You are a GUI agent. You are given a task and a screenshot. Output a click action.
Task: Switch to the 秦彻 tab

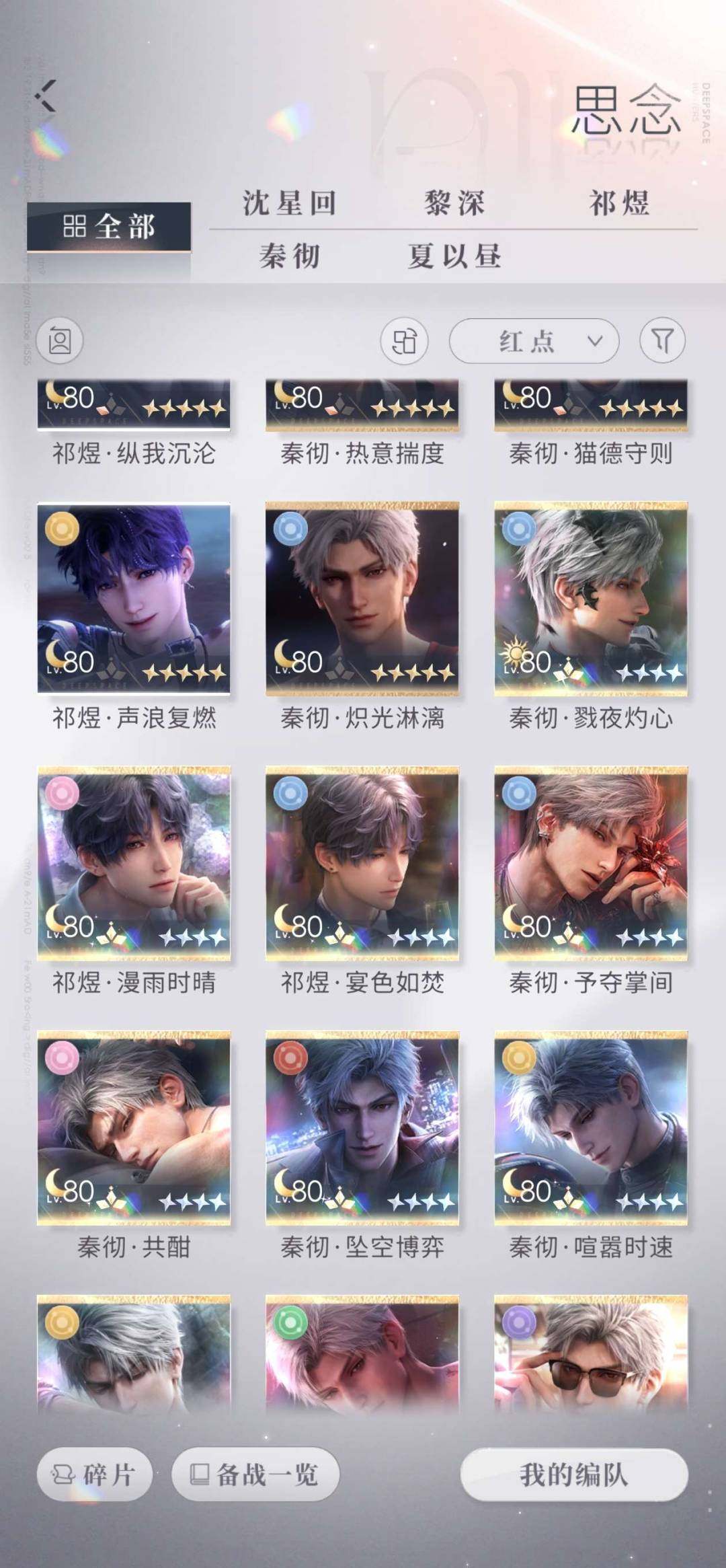[x=289, y=256]
